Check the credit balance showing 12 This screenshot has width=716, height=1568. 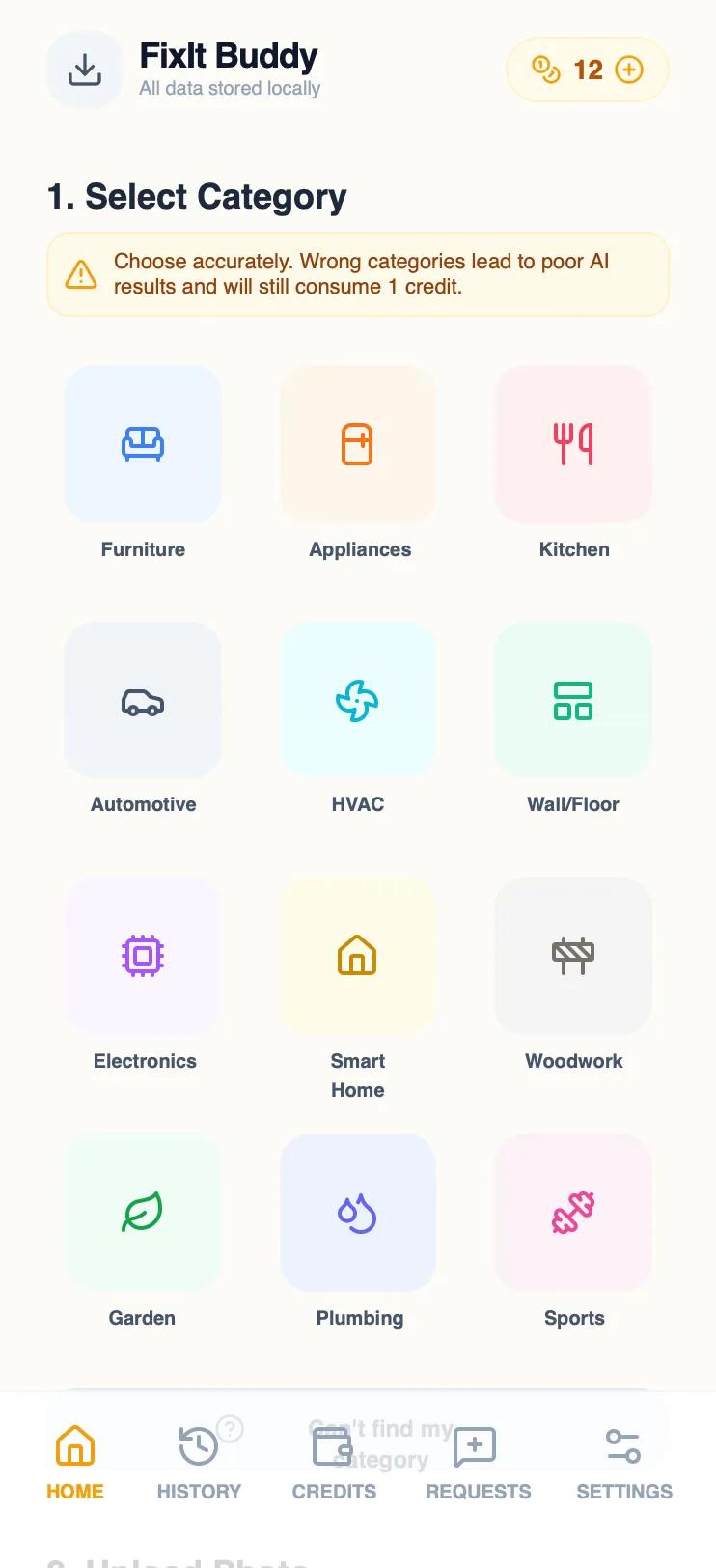[x=589, y=70]
